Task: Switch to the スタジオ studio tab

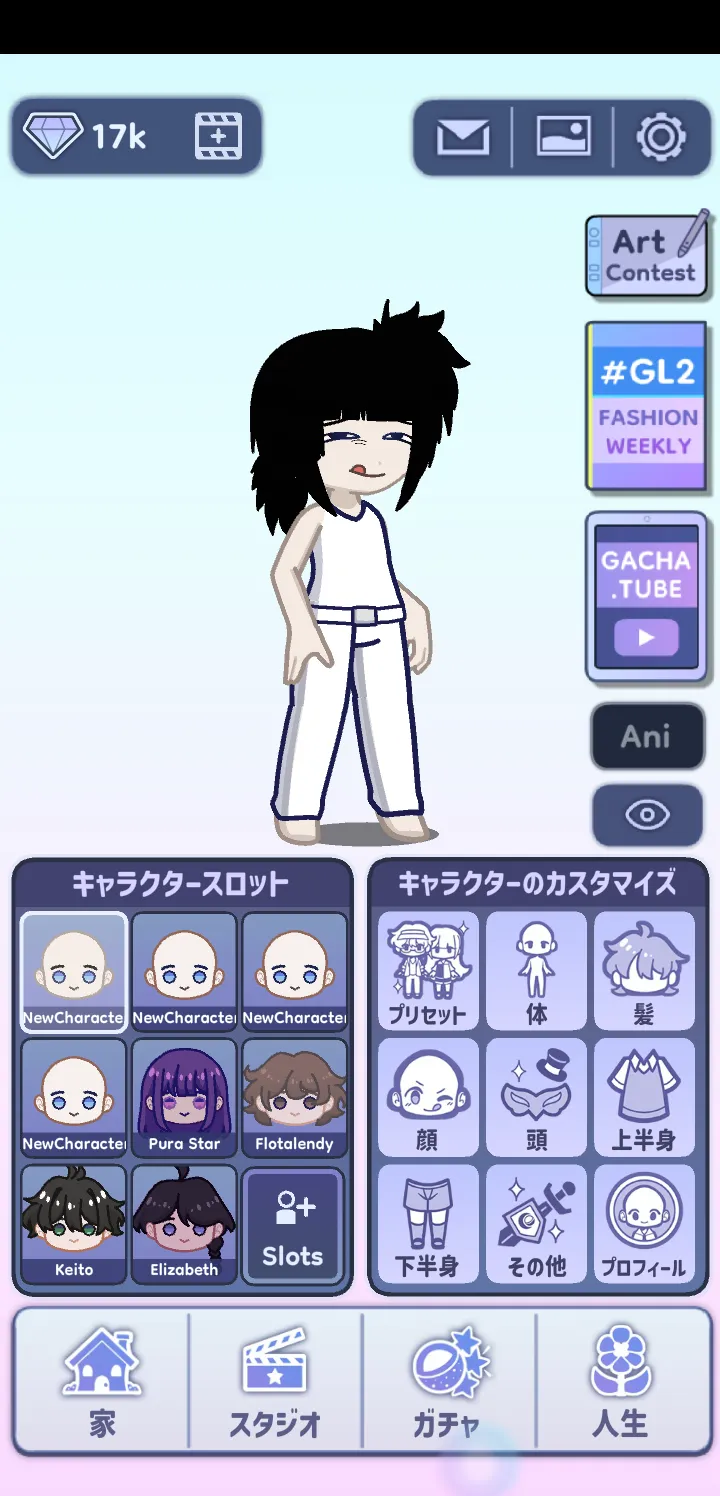Action: (275, 1380)
